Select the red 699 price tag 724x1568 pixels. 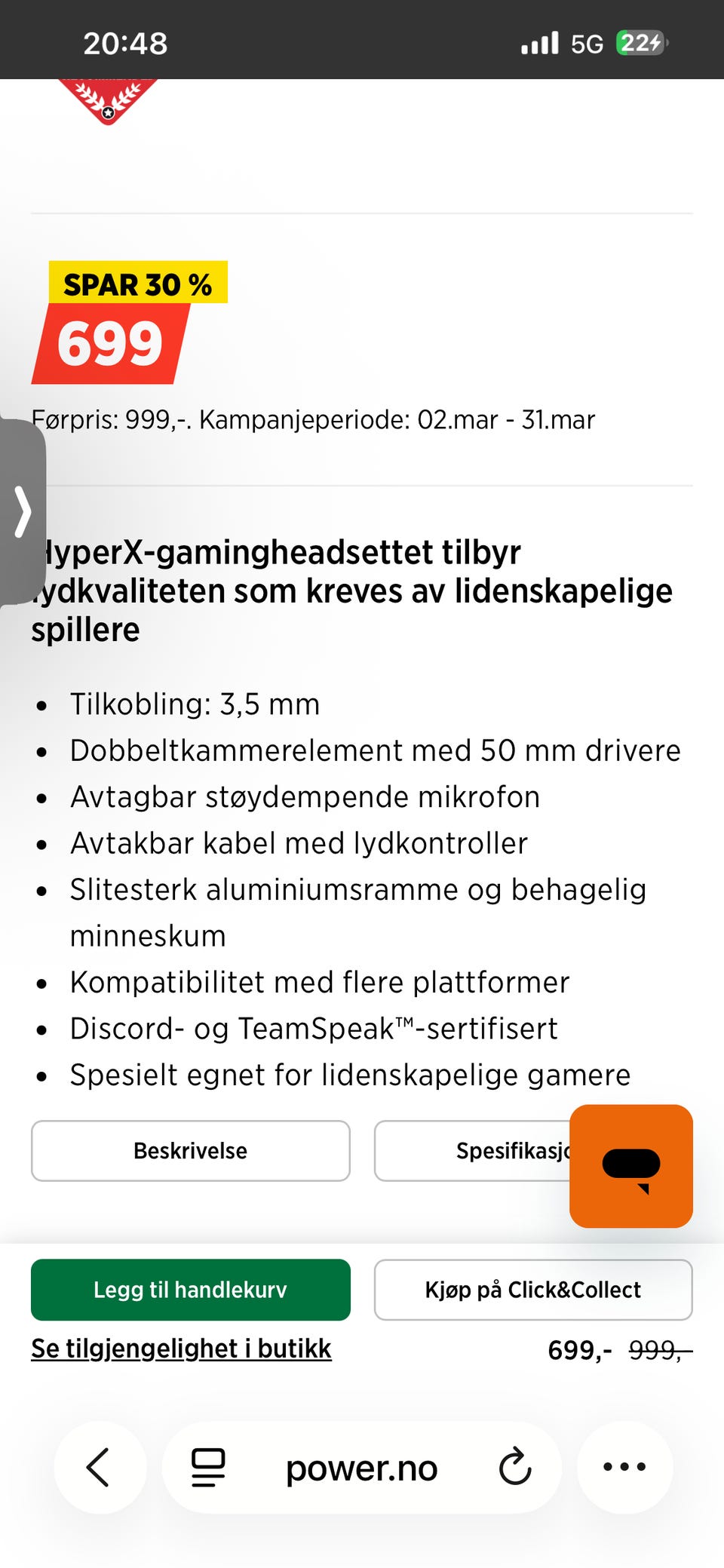click(110, 342)
